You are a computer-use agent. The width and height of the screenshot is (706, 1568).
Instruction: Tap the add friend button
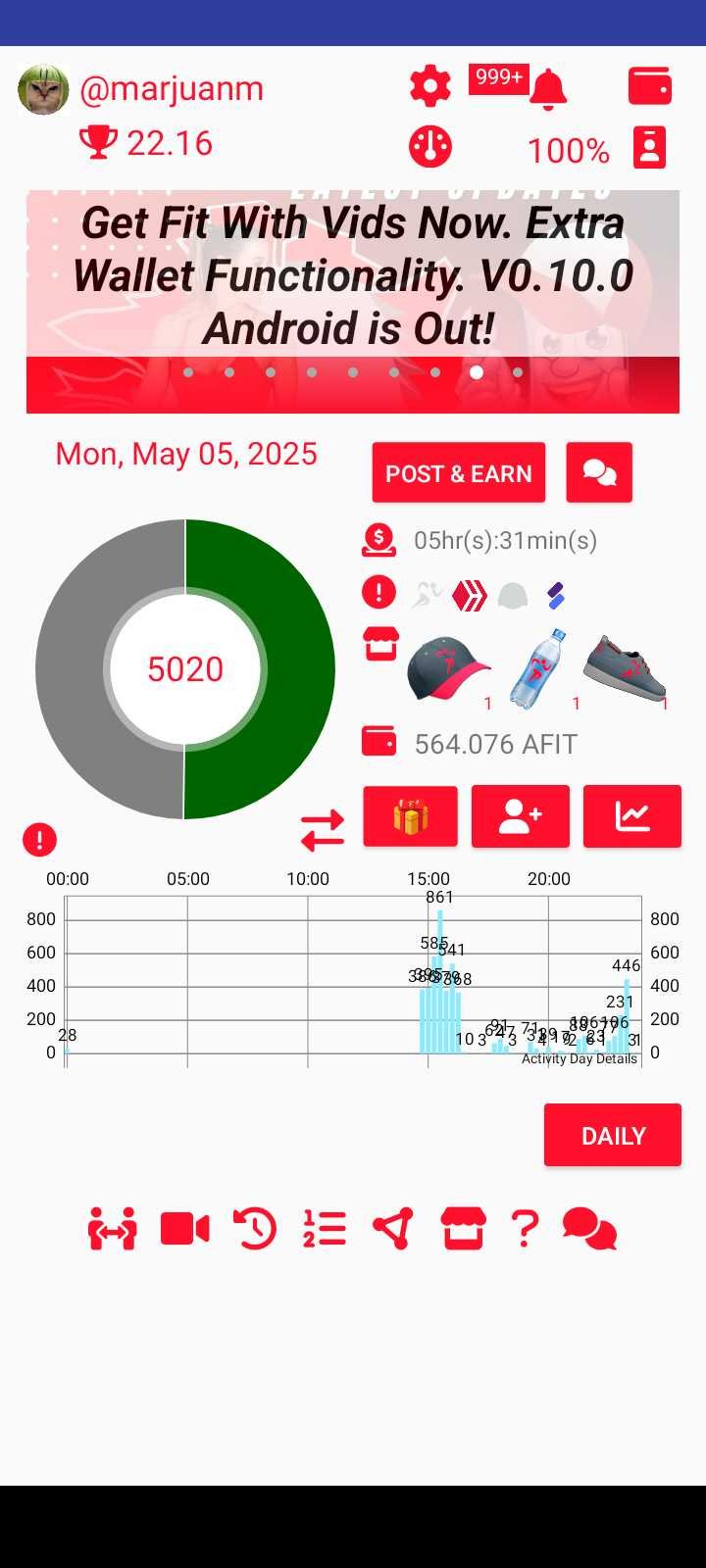point(521,815)
